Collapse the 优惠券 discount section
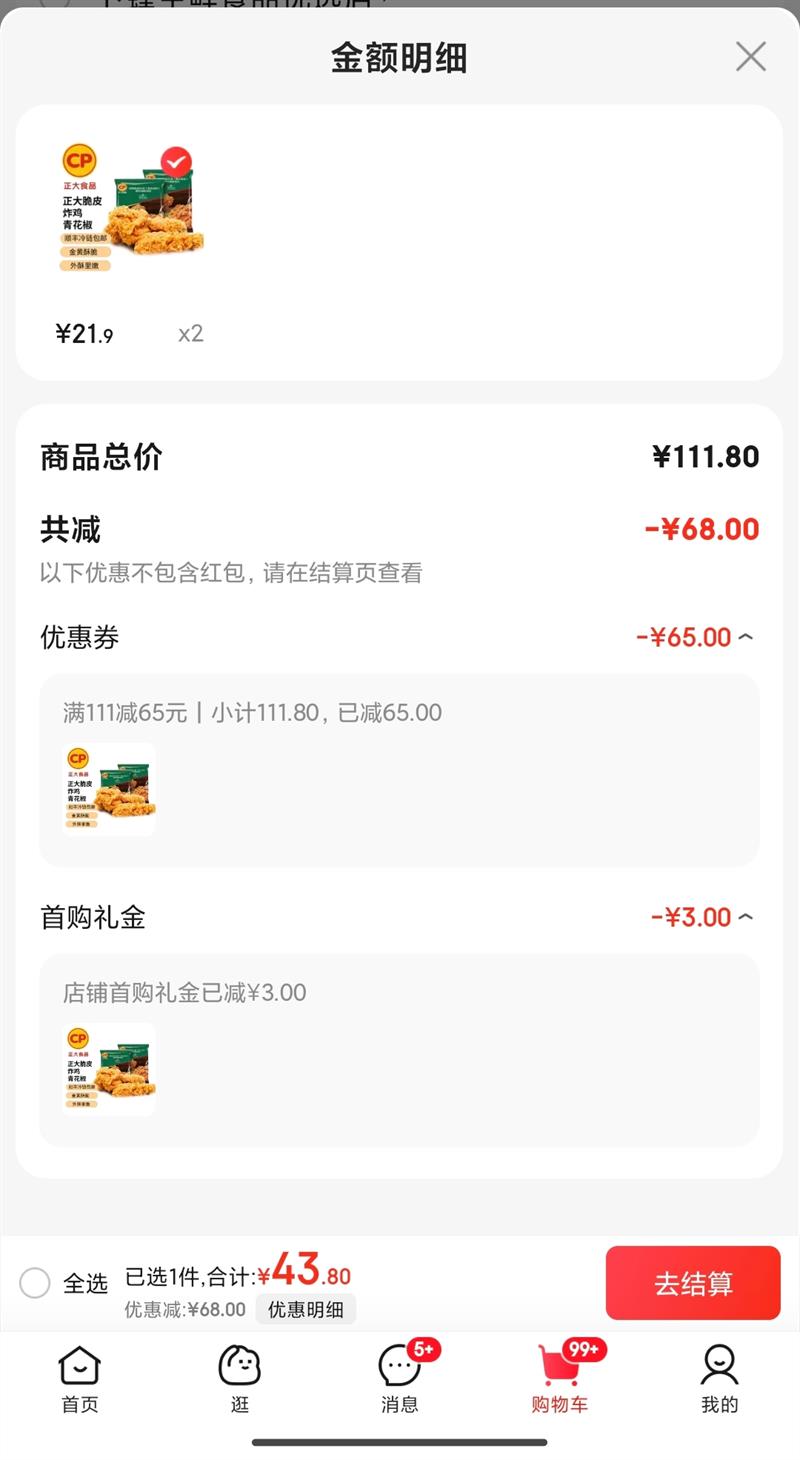The height and width of the screenshot is (1460, 800). point(745,637)
